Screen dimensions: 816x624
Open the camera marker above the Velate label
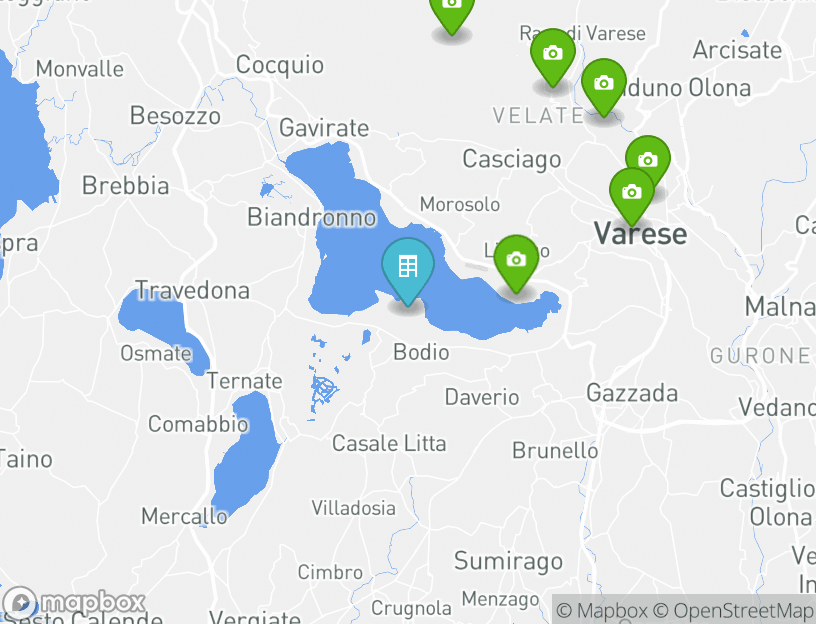552,54
